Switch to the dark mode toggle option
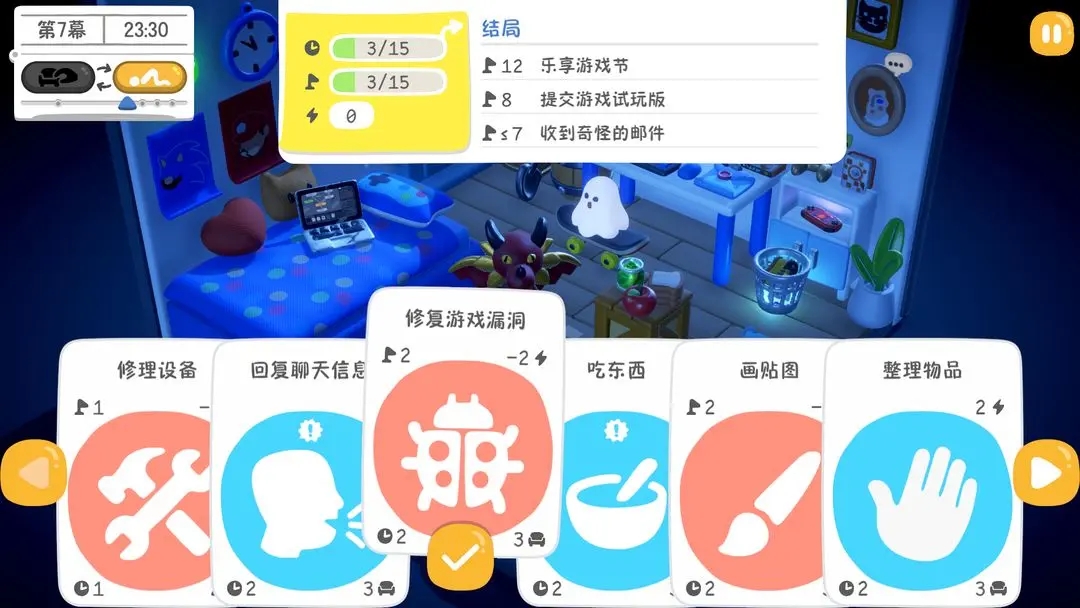Screen dimensions: 1080x608 point(58,77)
